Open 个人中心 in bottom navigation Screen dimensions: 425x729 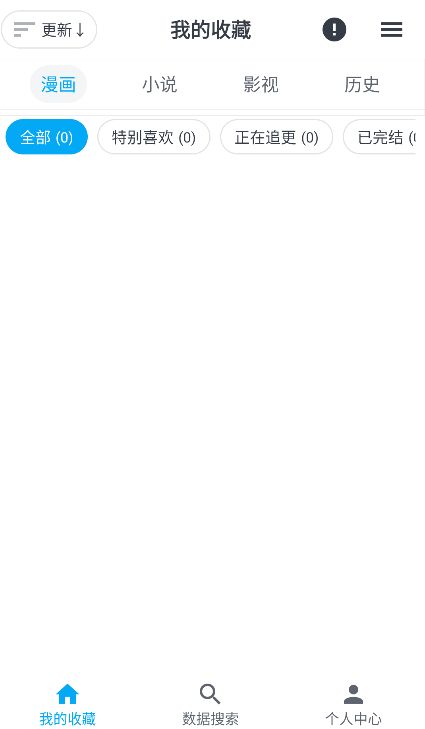tap(353, 705)
